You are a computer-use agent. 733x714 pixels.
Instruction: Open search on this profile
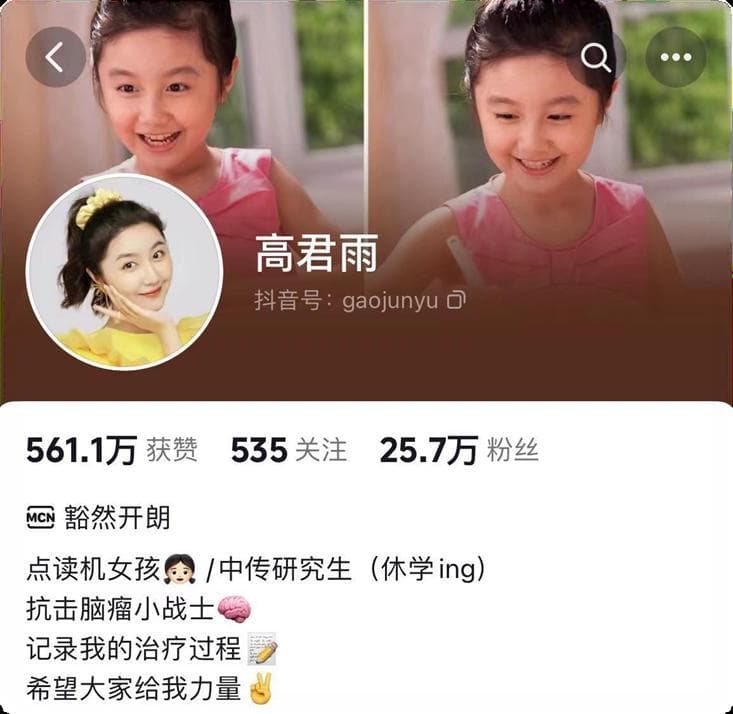tap(596, 57)
